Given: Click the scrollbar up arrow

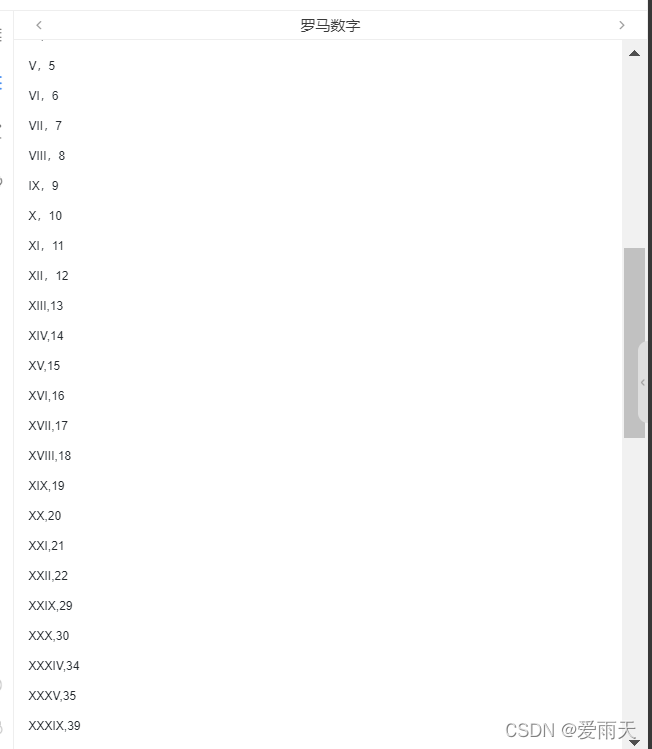Looking at the screenshot, I should 634,53.
